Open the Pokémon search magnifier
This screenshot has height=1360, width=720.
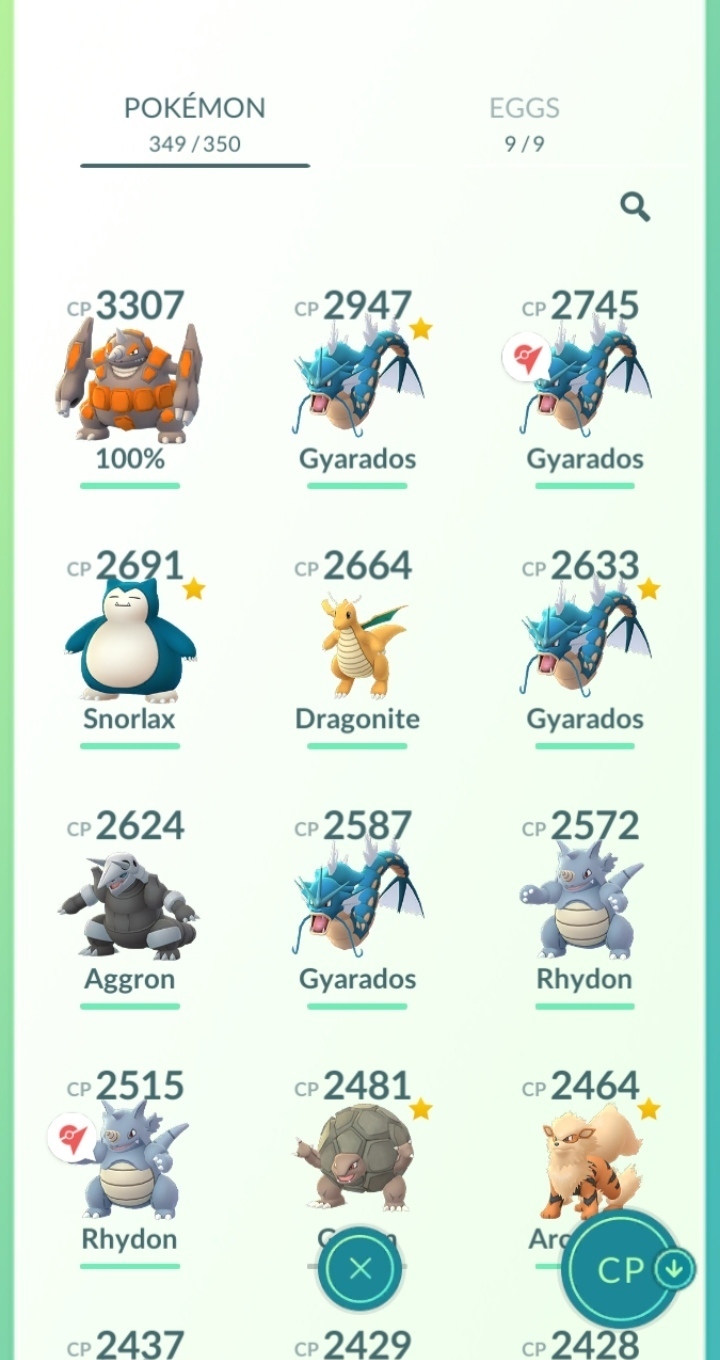[635, 207]
